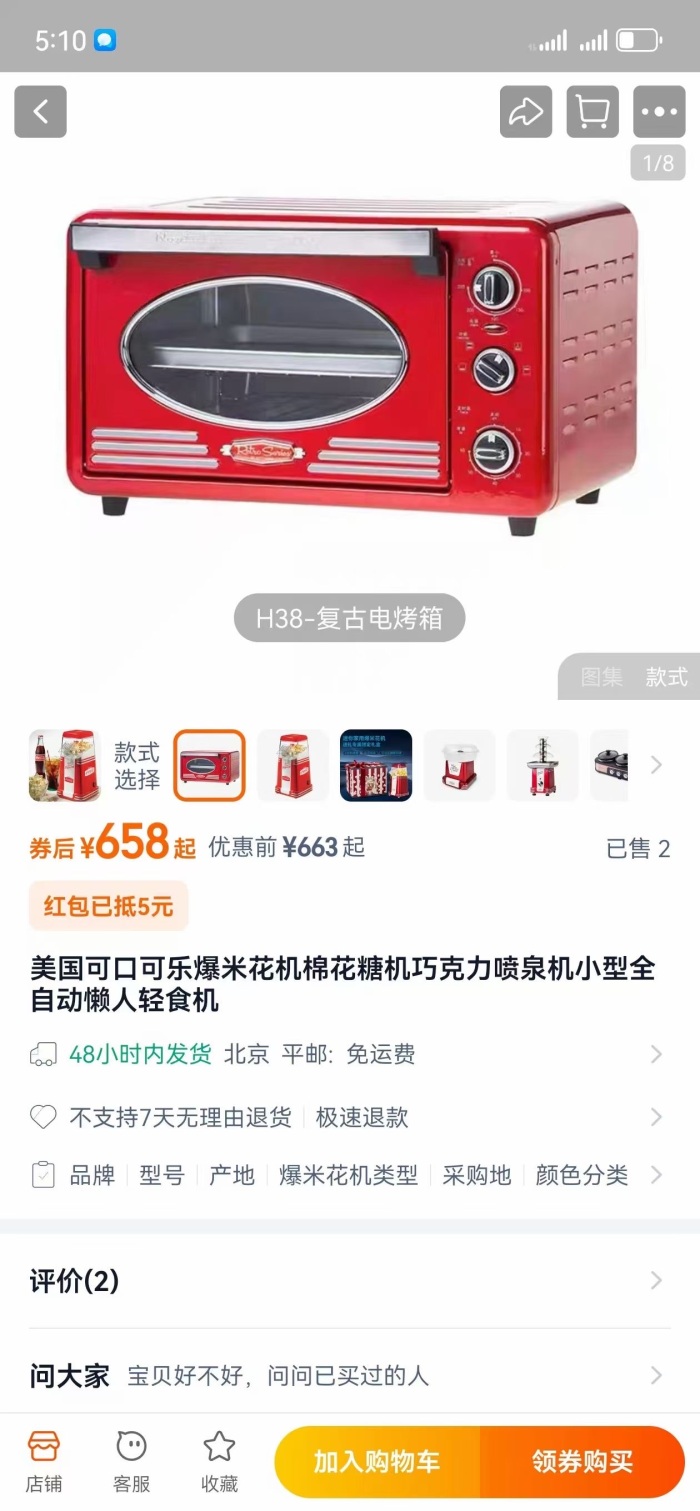This screenshot has height=1511, width=700.
Task: Open the shopping cart
Action: click(x=593, y=112)
